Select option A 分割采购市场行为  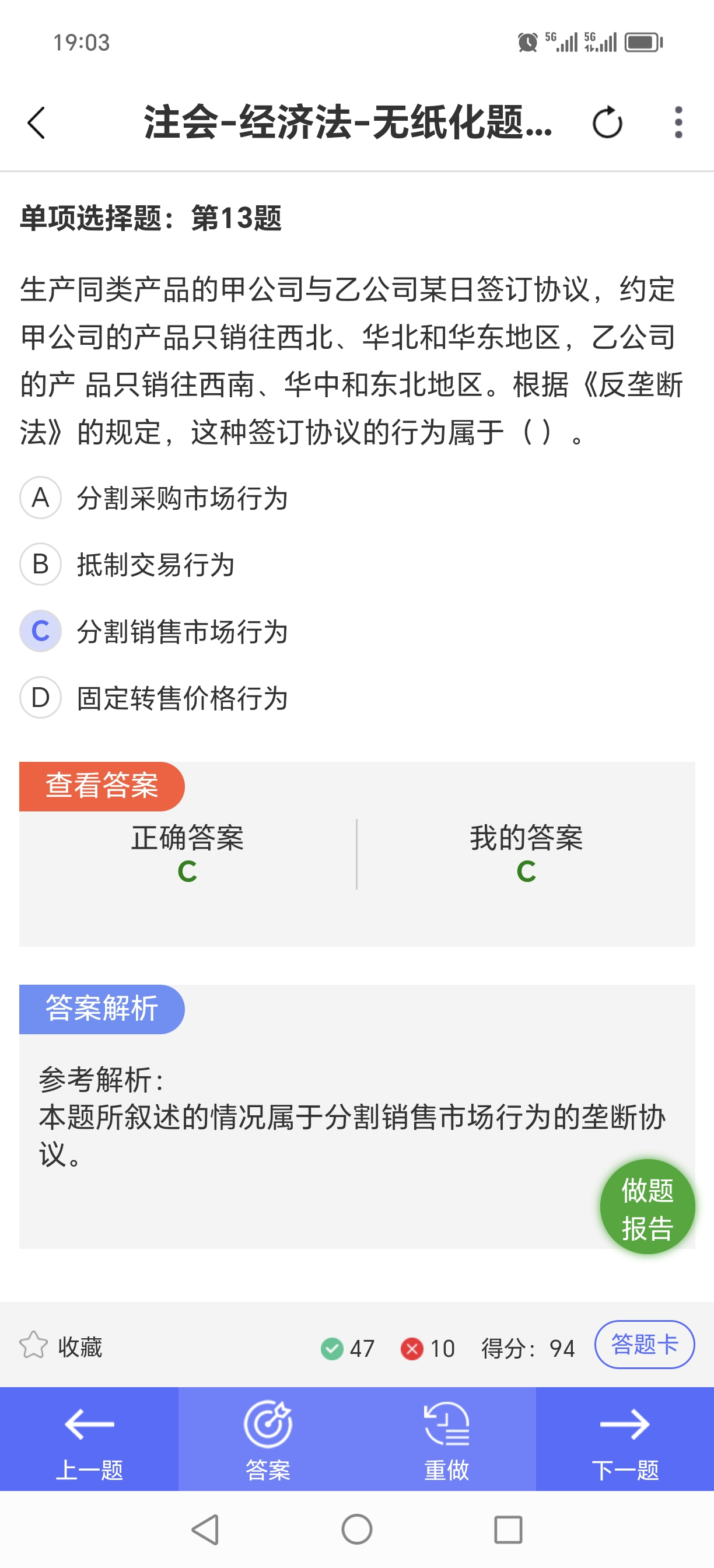pyautogui.click(x=154, y=498)
